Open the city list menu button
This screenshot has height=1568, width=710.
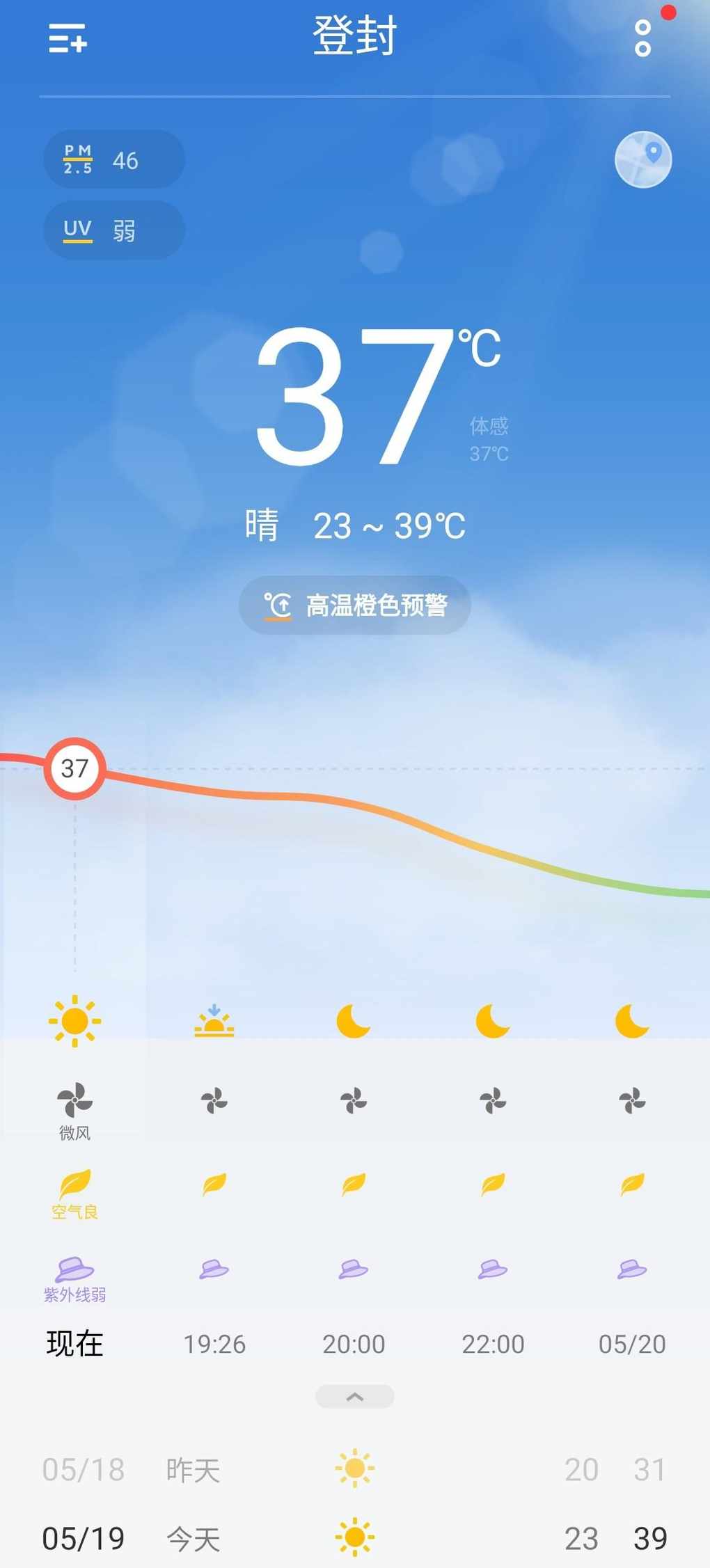(68, 38)
